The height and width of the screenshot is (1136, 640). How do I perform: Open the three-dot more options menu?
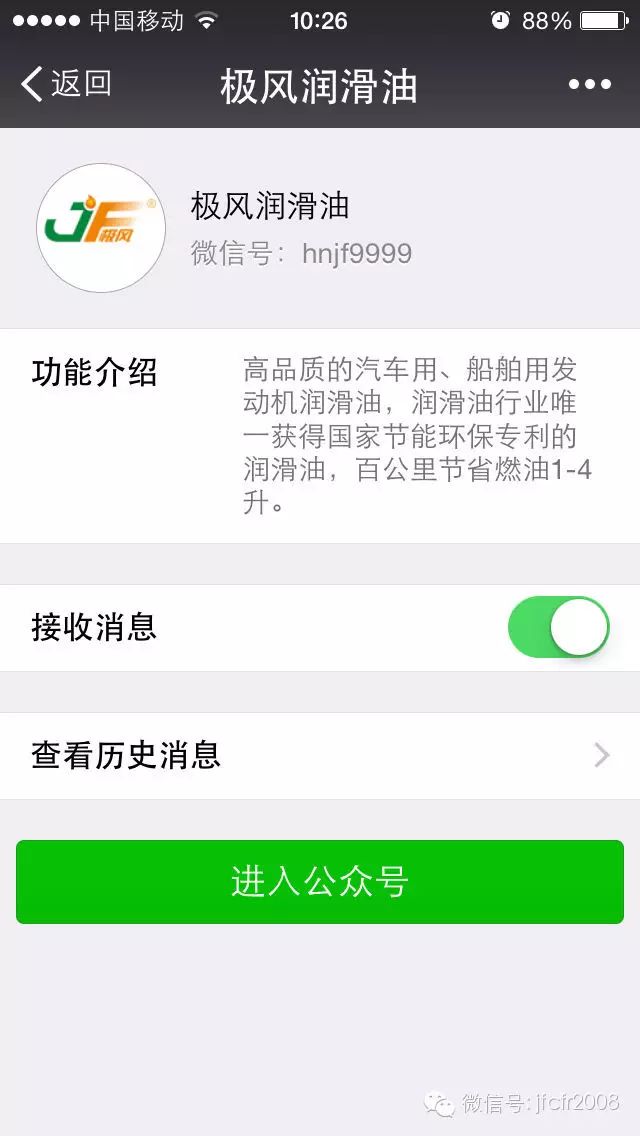(589, 85)
